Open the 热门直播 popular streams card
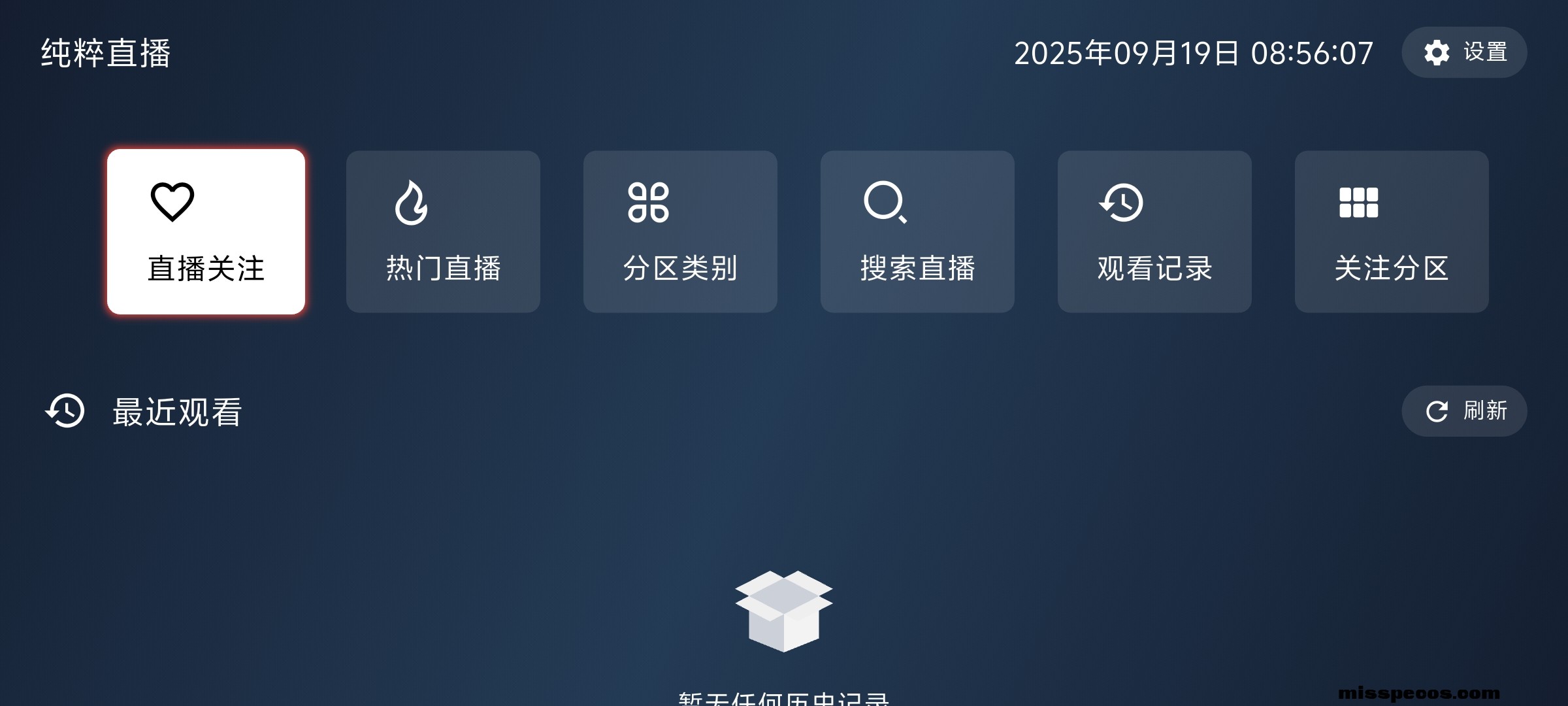 443,232
